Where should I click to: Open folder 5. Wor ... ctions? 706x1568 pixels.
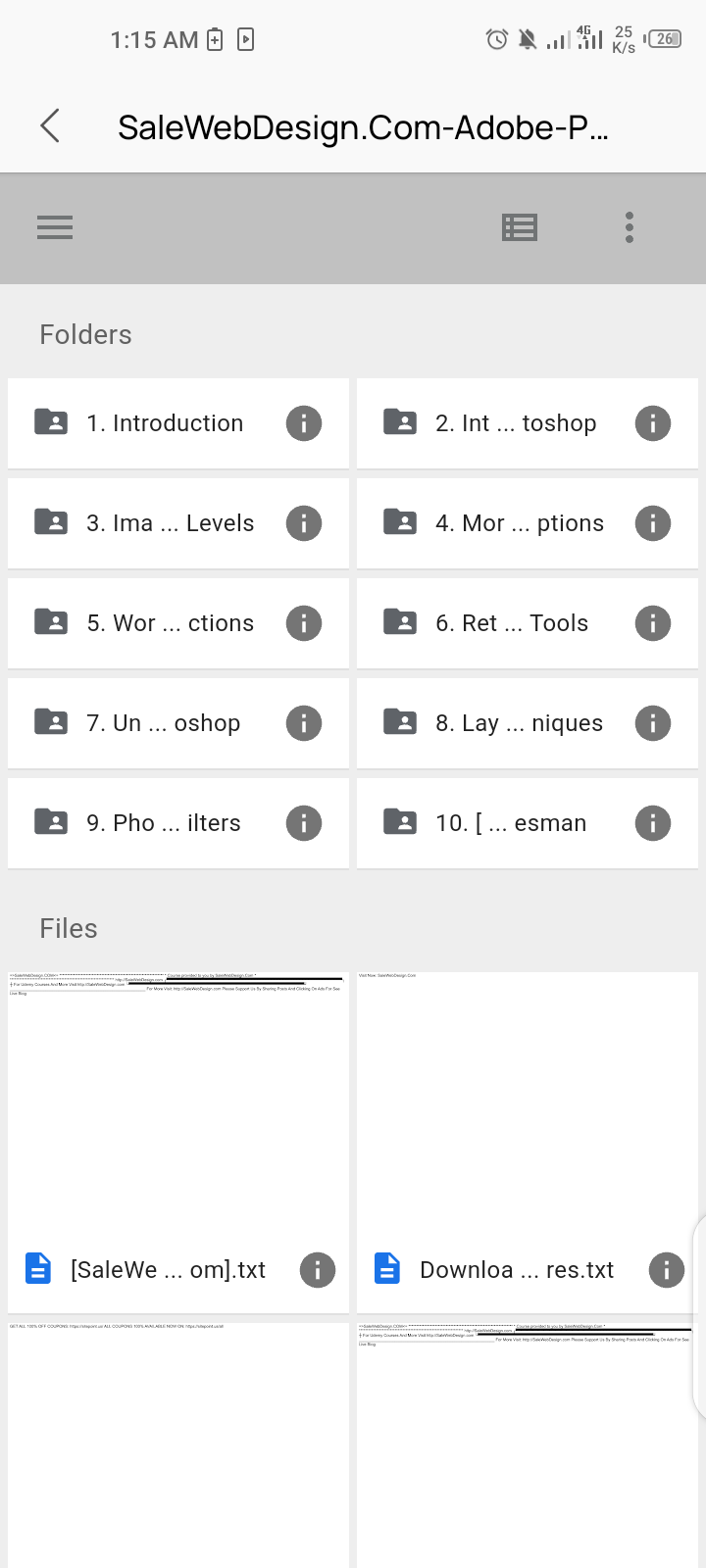178,623
